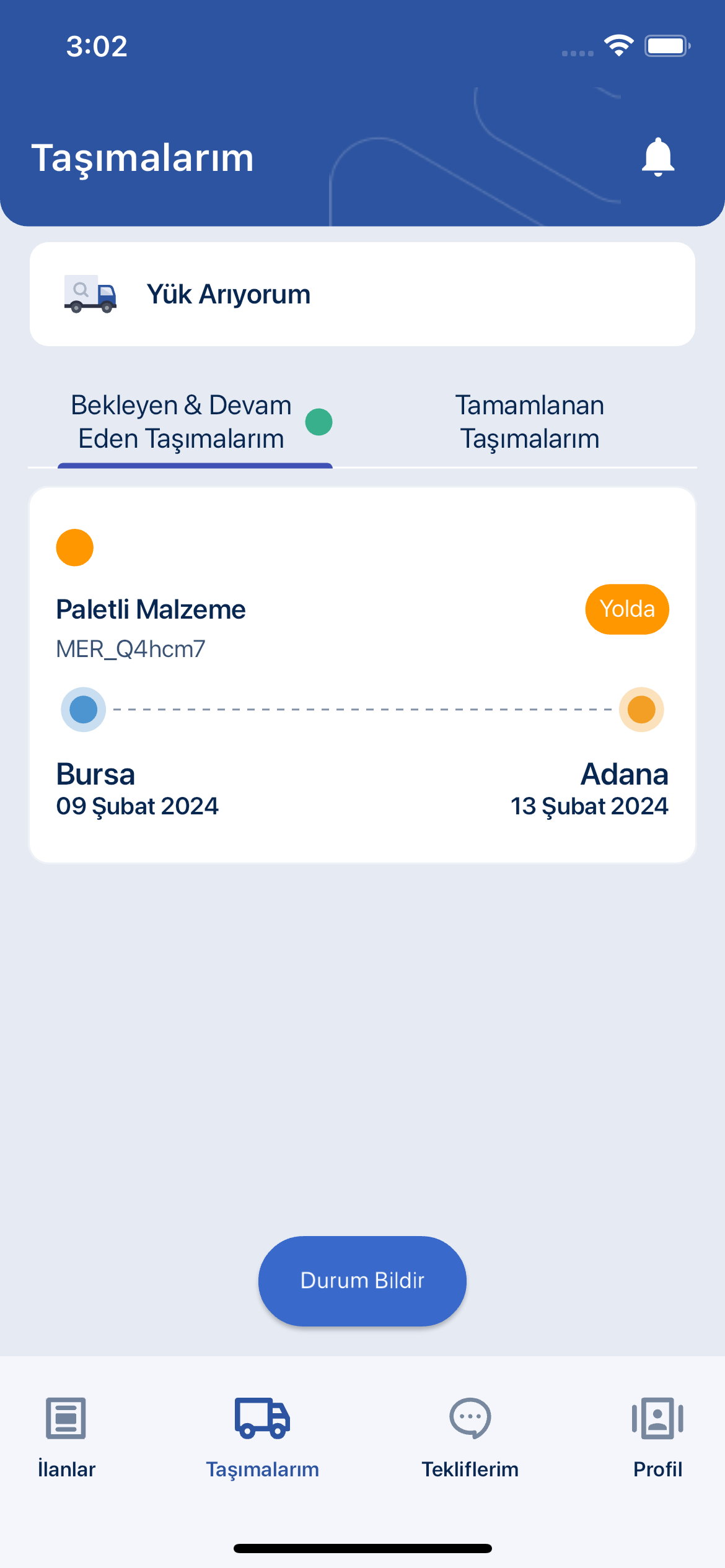This screenshot has height=1568, width=725.
Task: Open the notifications bell
Action: pos(657,157)
